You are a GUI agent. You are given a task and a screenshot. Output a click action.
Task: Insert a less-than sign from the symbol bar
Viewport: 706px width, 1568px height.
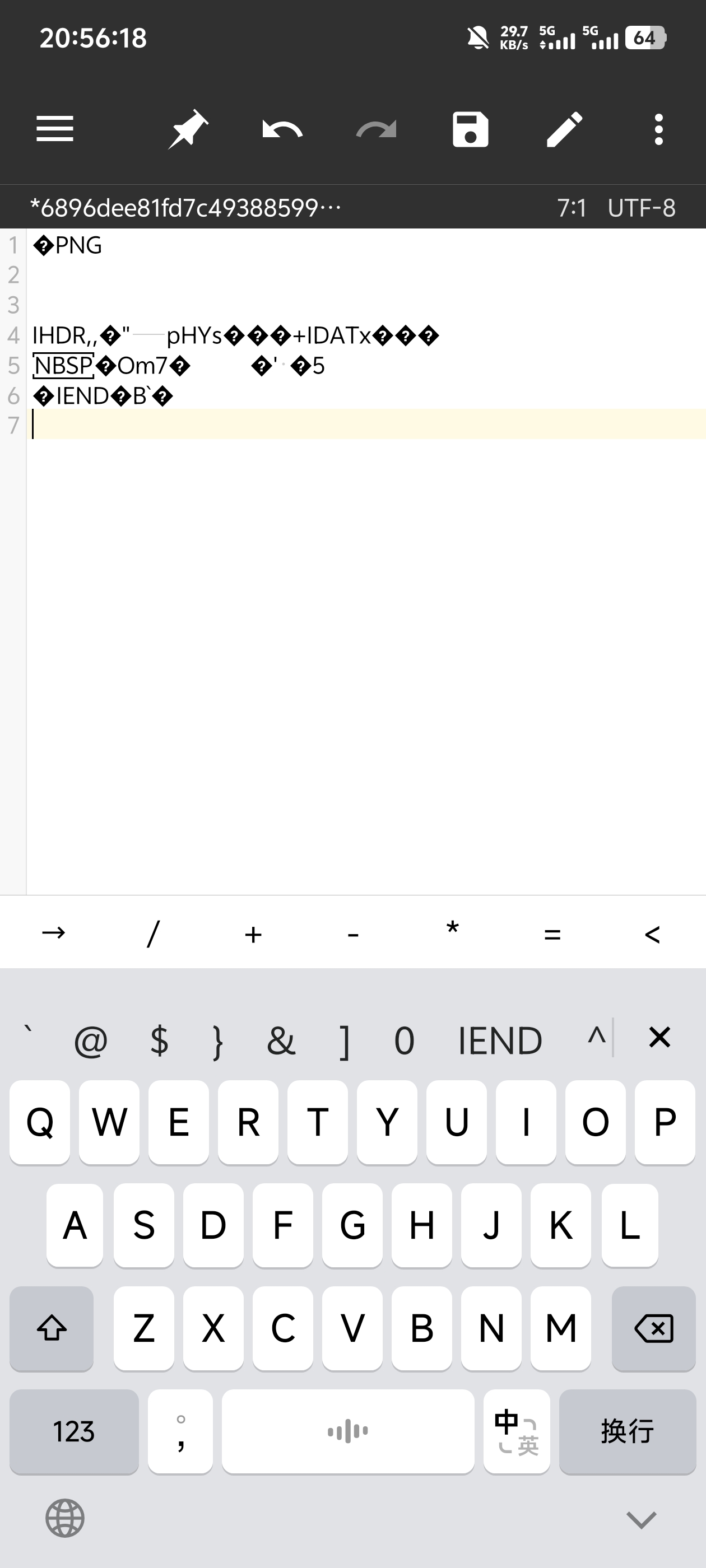click(652, 932)
